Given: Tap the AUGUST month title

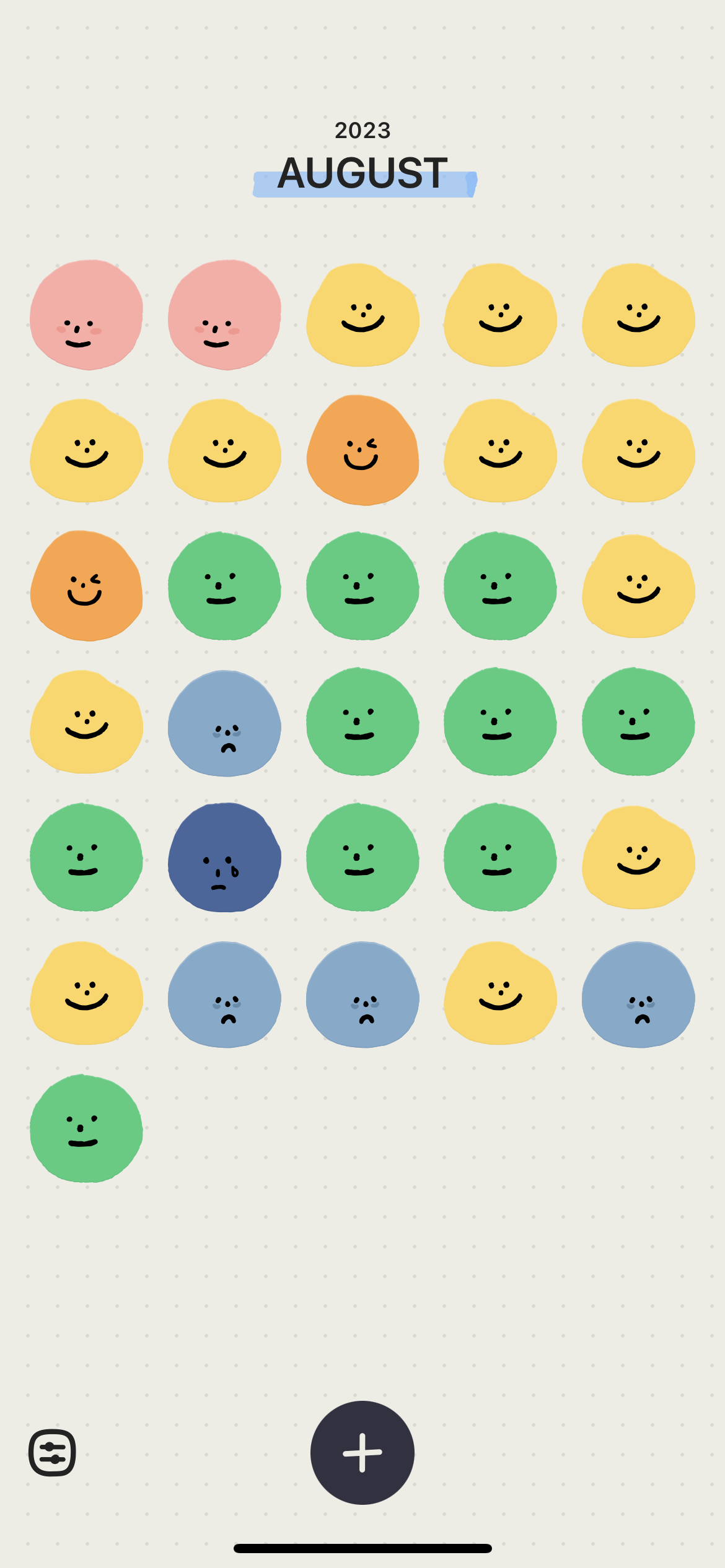Looking at the screenshot, I should [x=362, y=173].
